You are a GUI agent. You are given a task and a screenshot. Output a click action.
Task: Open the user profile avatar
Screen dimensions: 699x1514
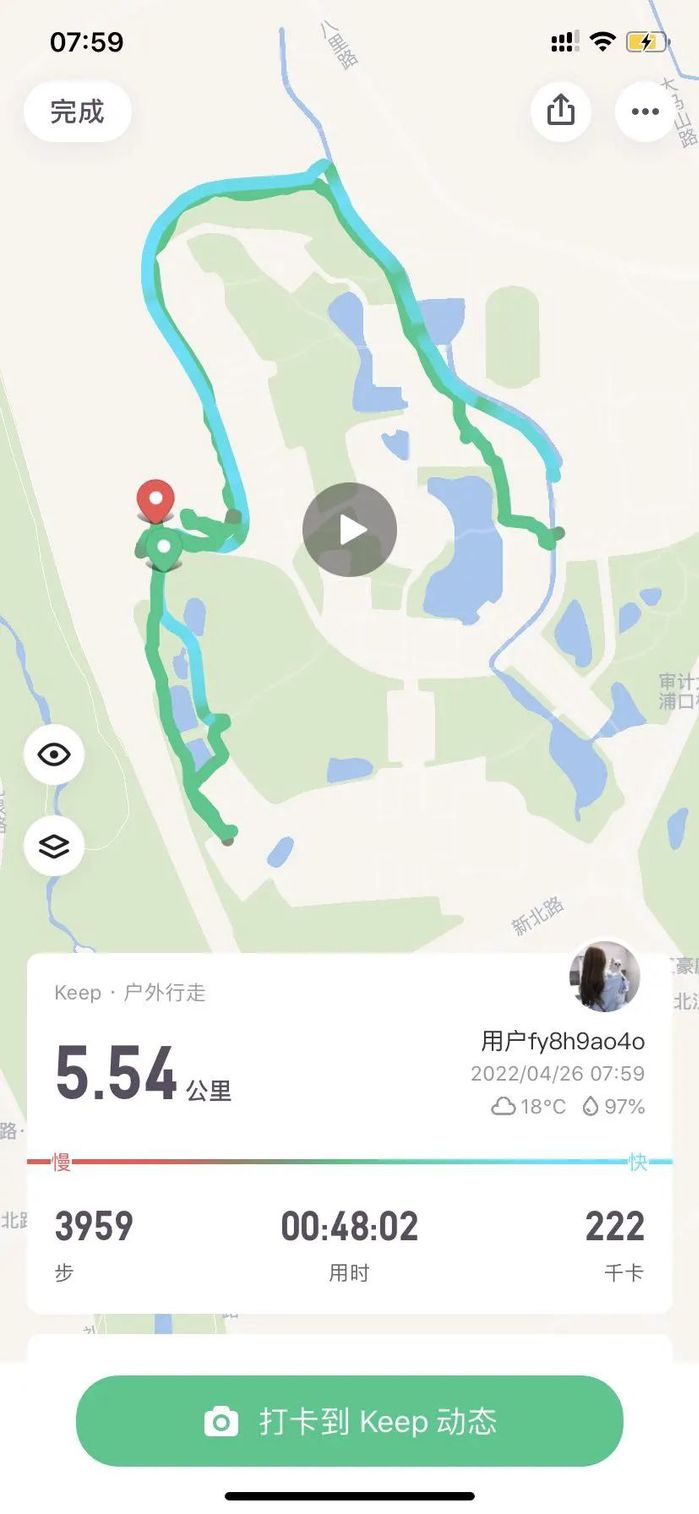605,976
